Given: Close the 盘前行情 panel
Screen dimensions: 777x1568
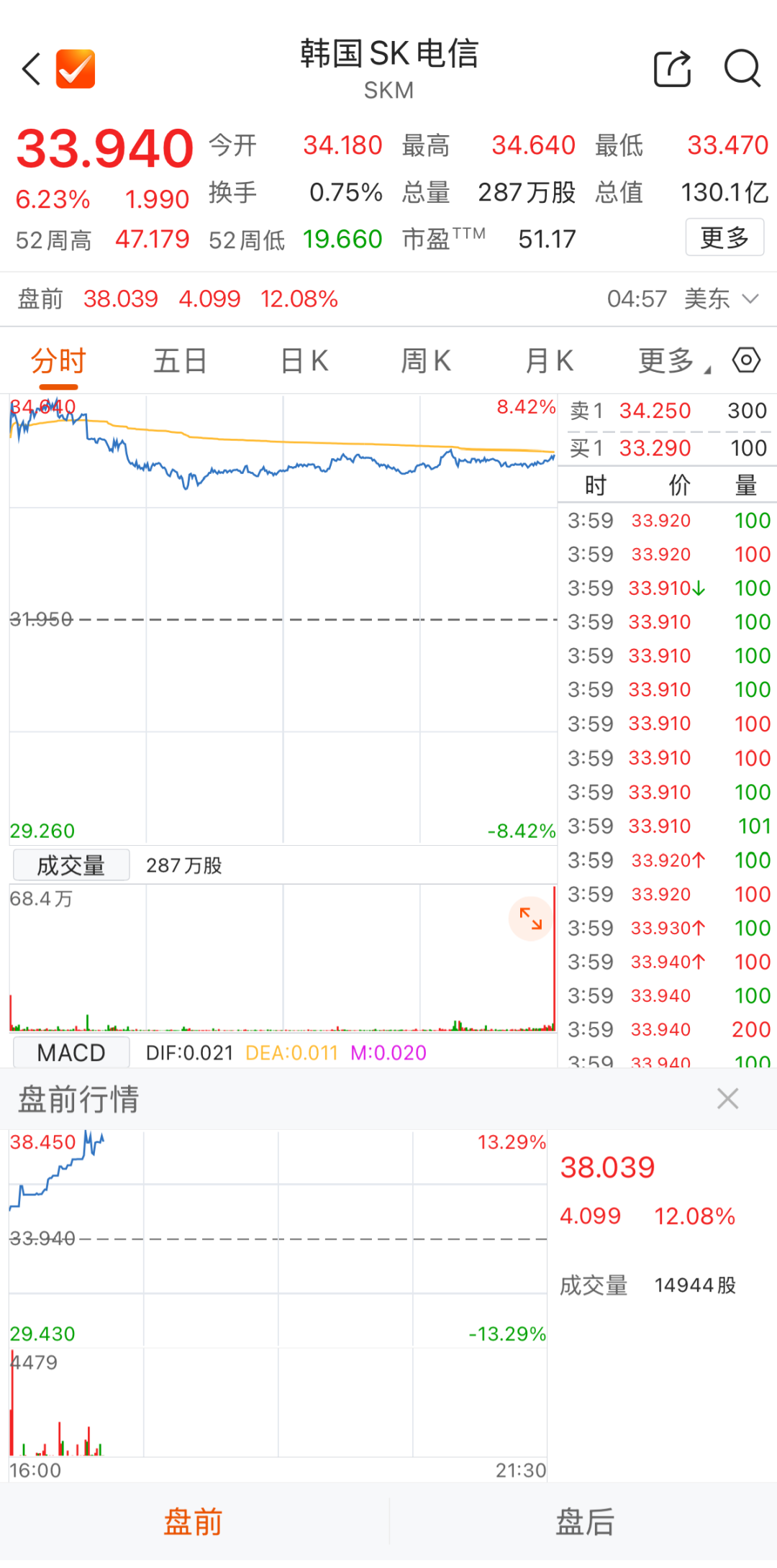Looking at the screenshot, I should (x=728, y=1098).
